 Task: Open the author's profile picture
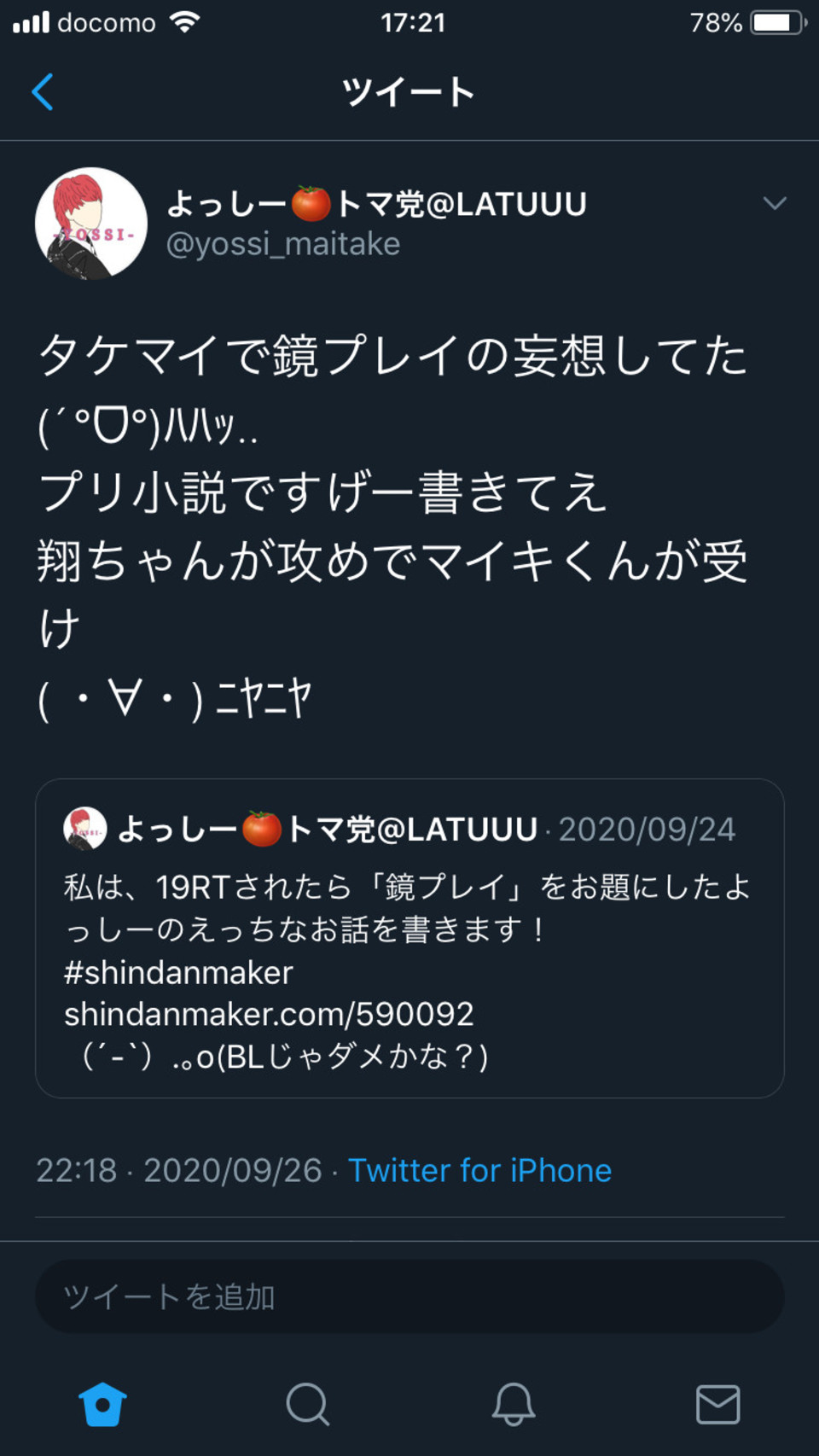coord(91,224)
